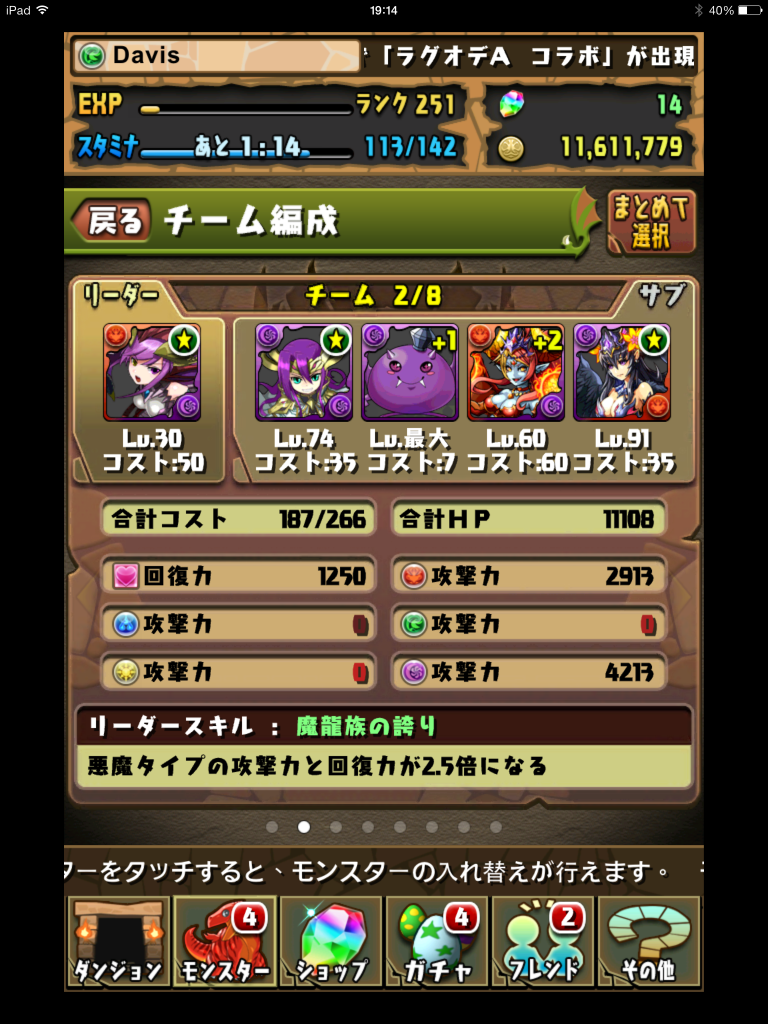Select the sub monster at Lv.60

pos(515,372)
